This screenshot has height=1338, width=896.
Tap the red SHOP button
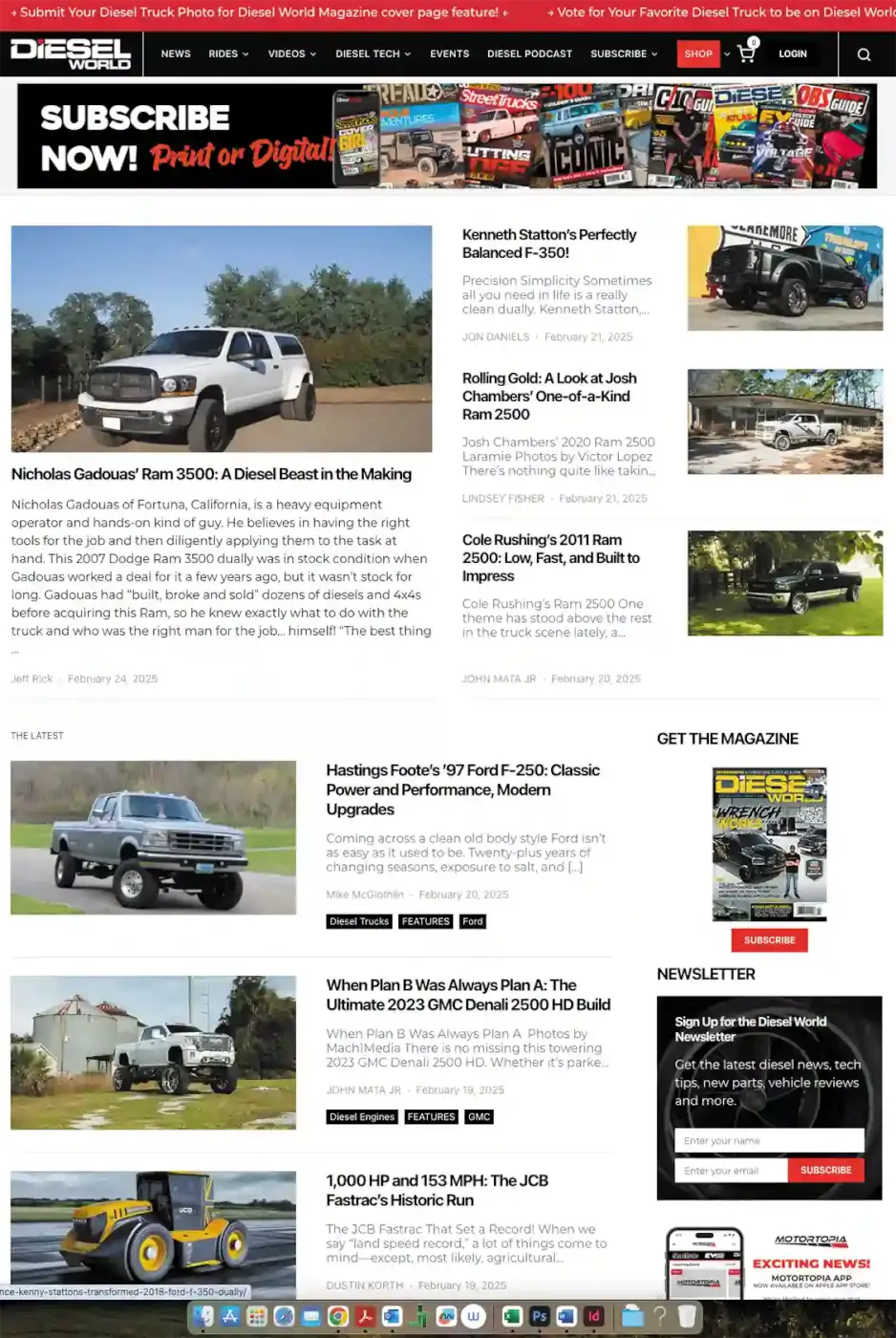point(698,54)
